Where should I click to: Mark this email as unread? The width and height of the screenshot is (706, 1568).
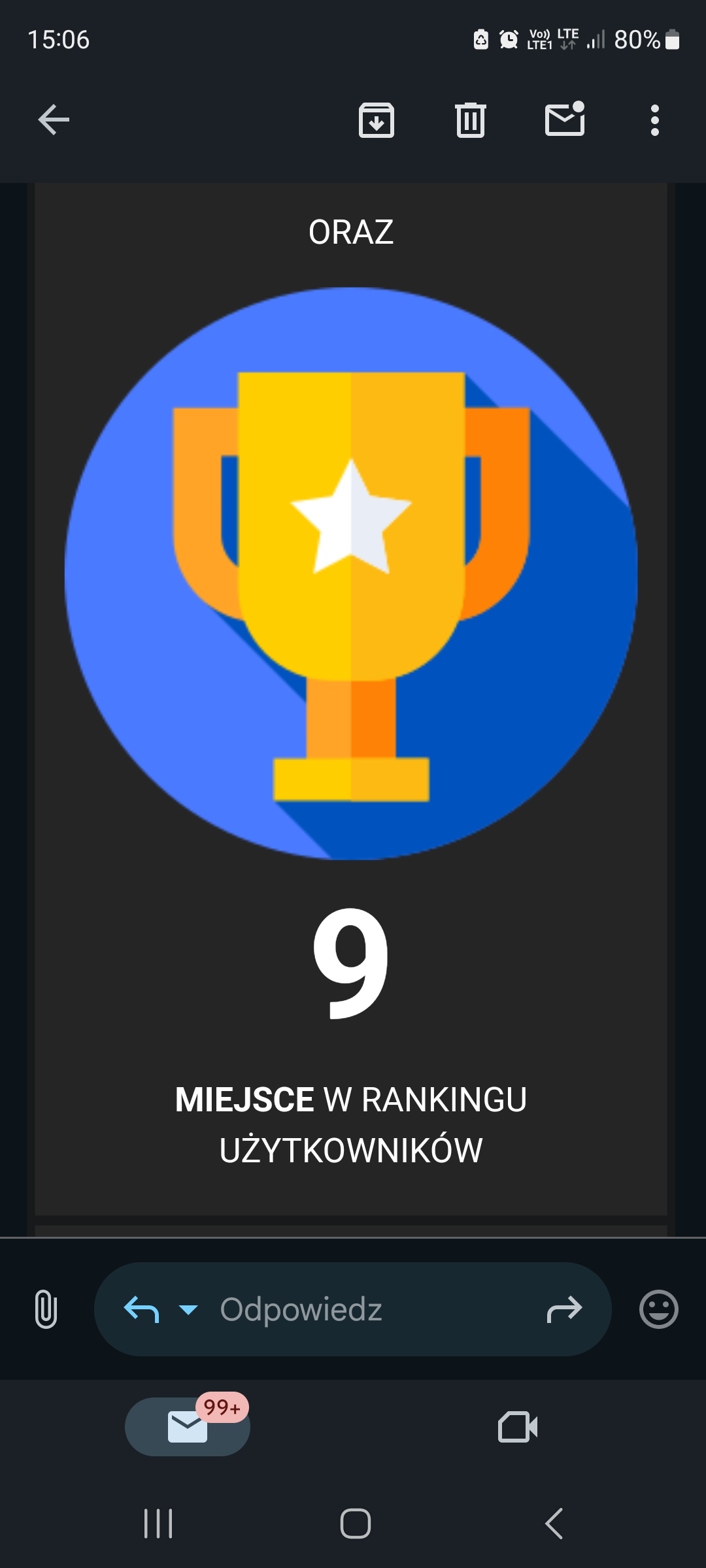[x=565, y=119]
